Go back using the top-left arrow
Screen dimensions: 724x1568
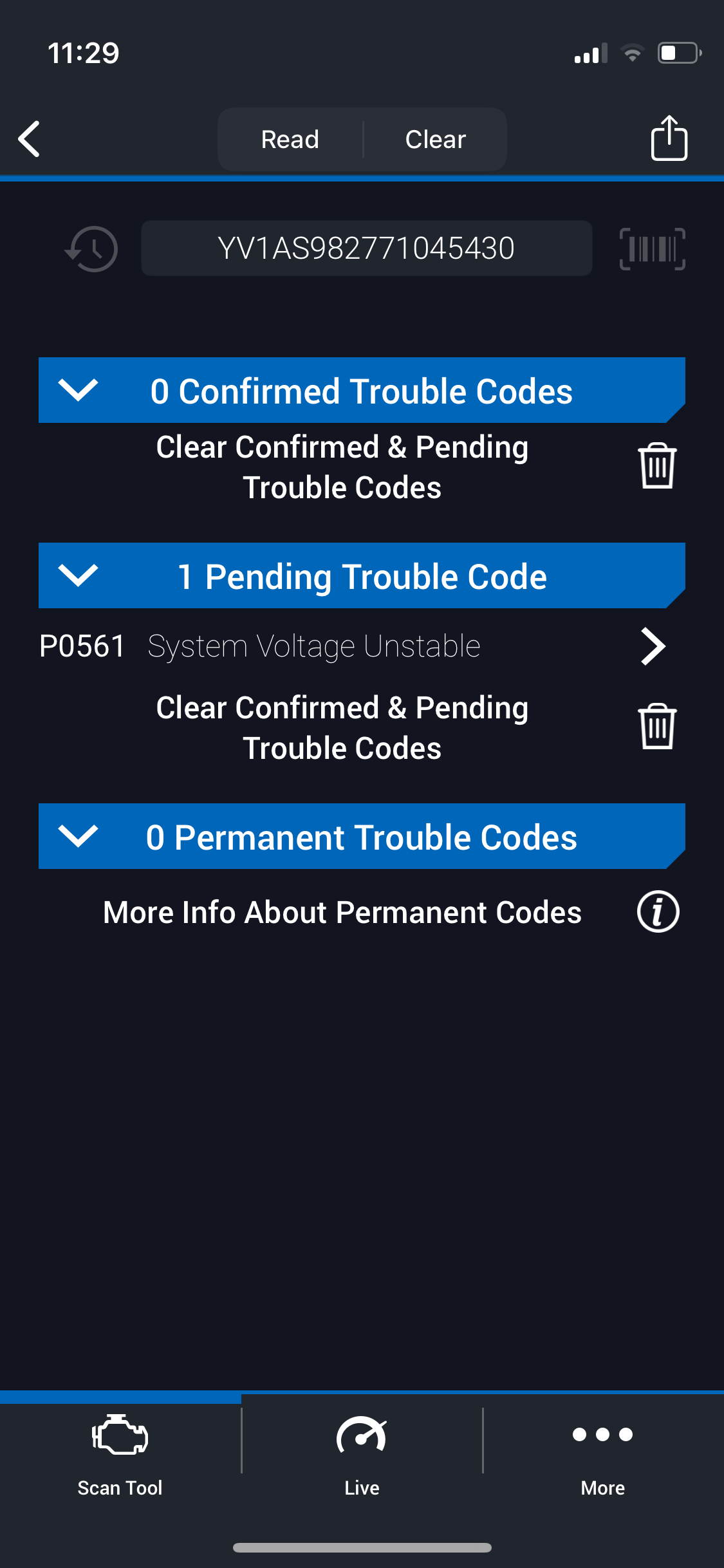click(30, 138)
